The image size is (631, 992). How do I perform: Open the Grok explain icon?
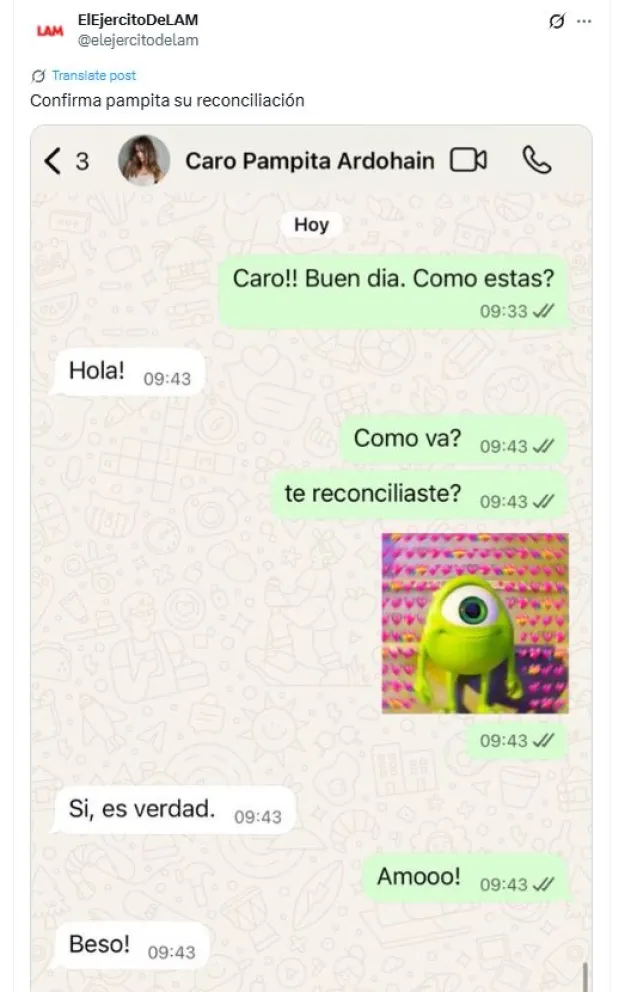[557, 22]
